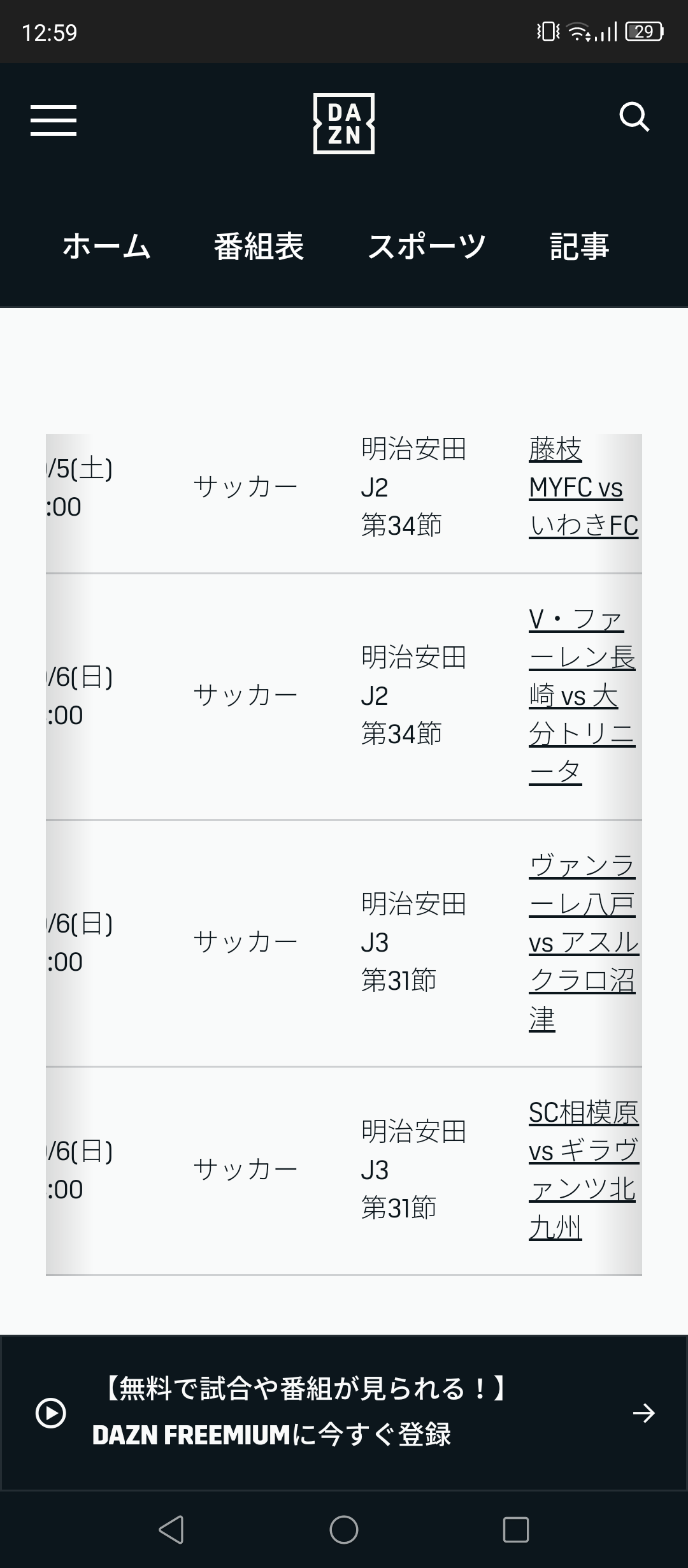Image resolution: width=688 pixels, height=1568 pixels.
Task: Go to the DAZN logo home
Action: pos(344,124)
